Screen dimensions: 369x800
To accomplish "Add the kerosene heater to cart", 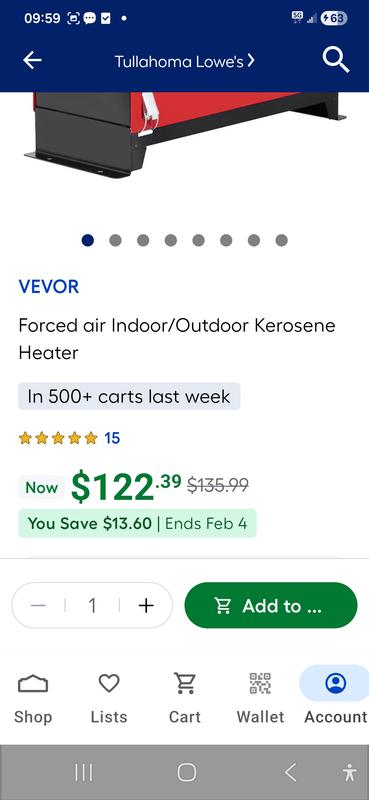I will (x=270, y=606).
